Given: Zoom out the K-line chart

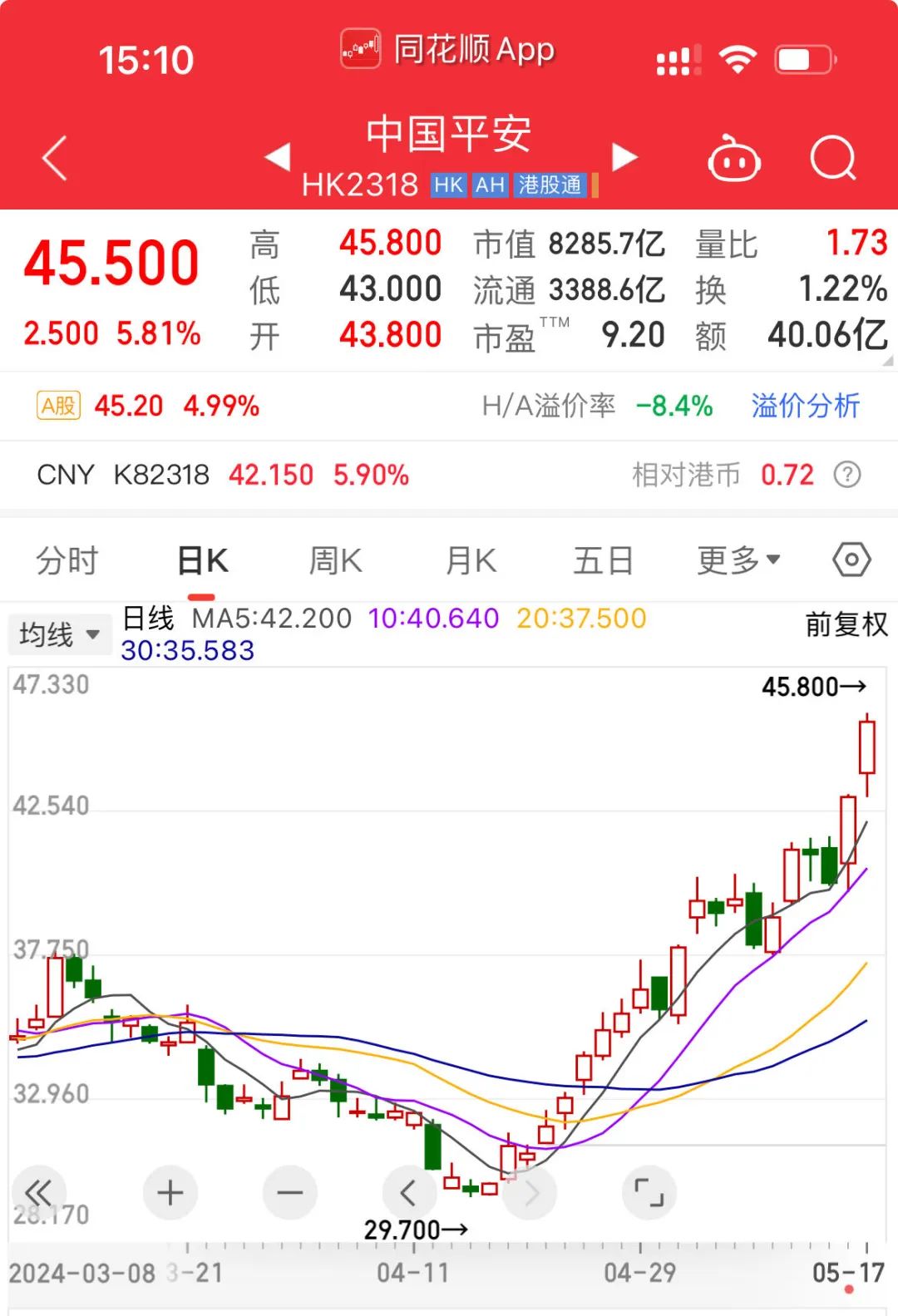Looking at the screenshot, I should (290, 1193).
